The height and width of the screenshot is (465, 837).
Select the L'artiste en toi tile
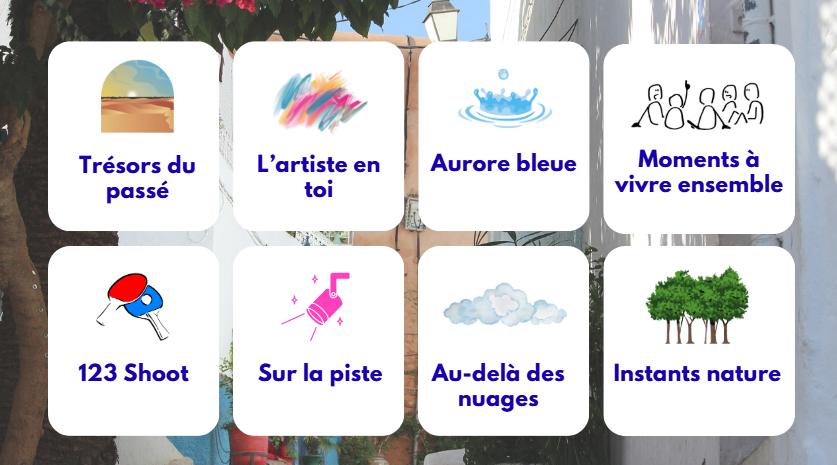tap(318, 137)
